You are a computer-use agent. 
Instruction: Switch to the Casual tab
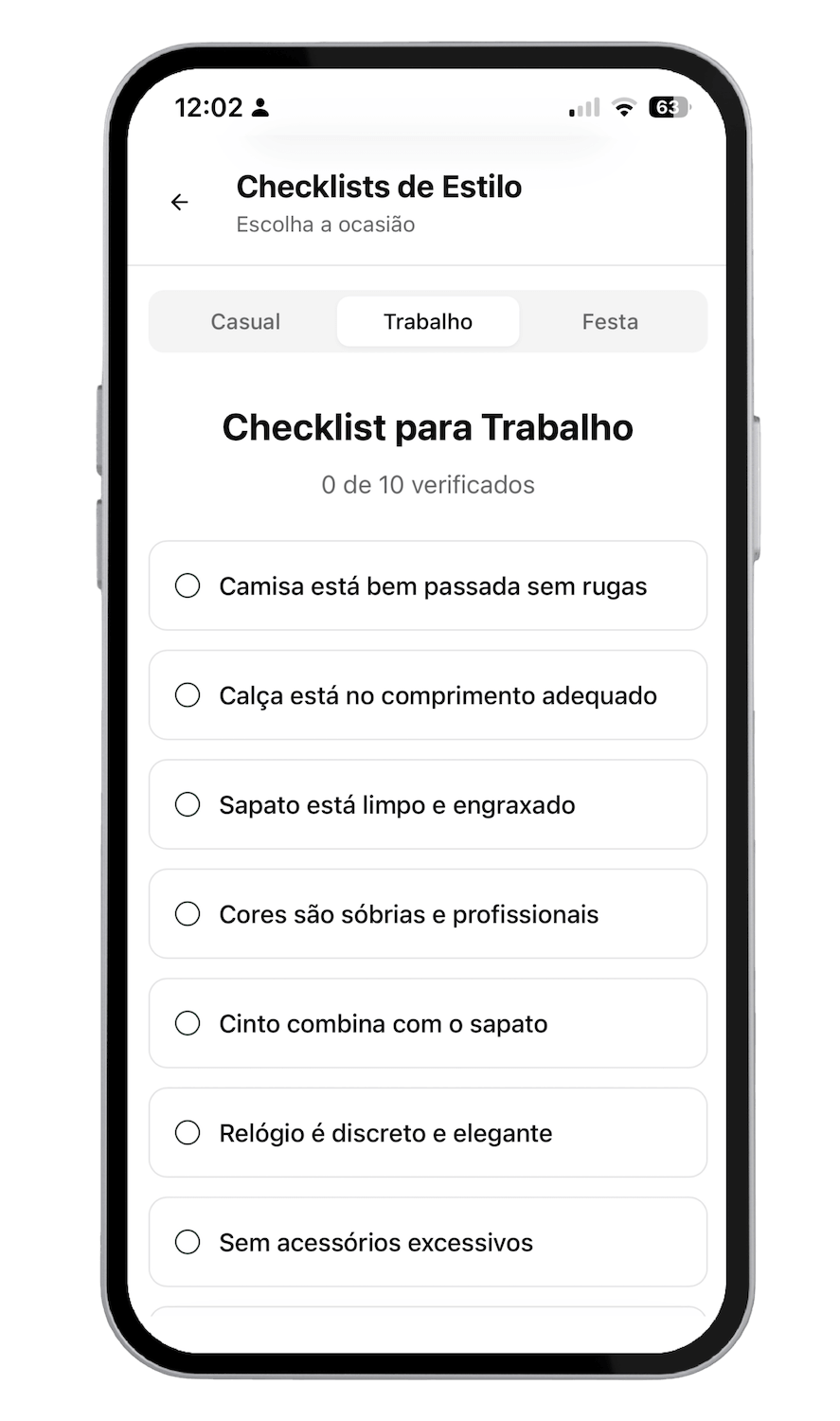click(x=245, y=321)
